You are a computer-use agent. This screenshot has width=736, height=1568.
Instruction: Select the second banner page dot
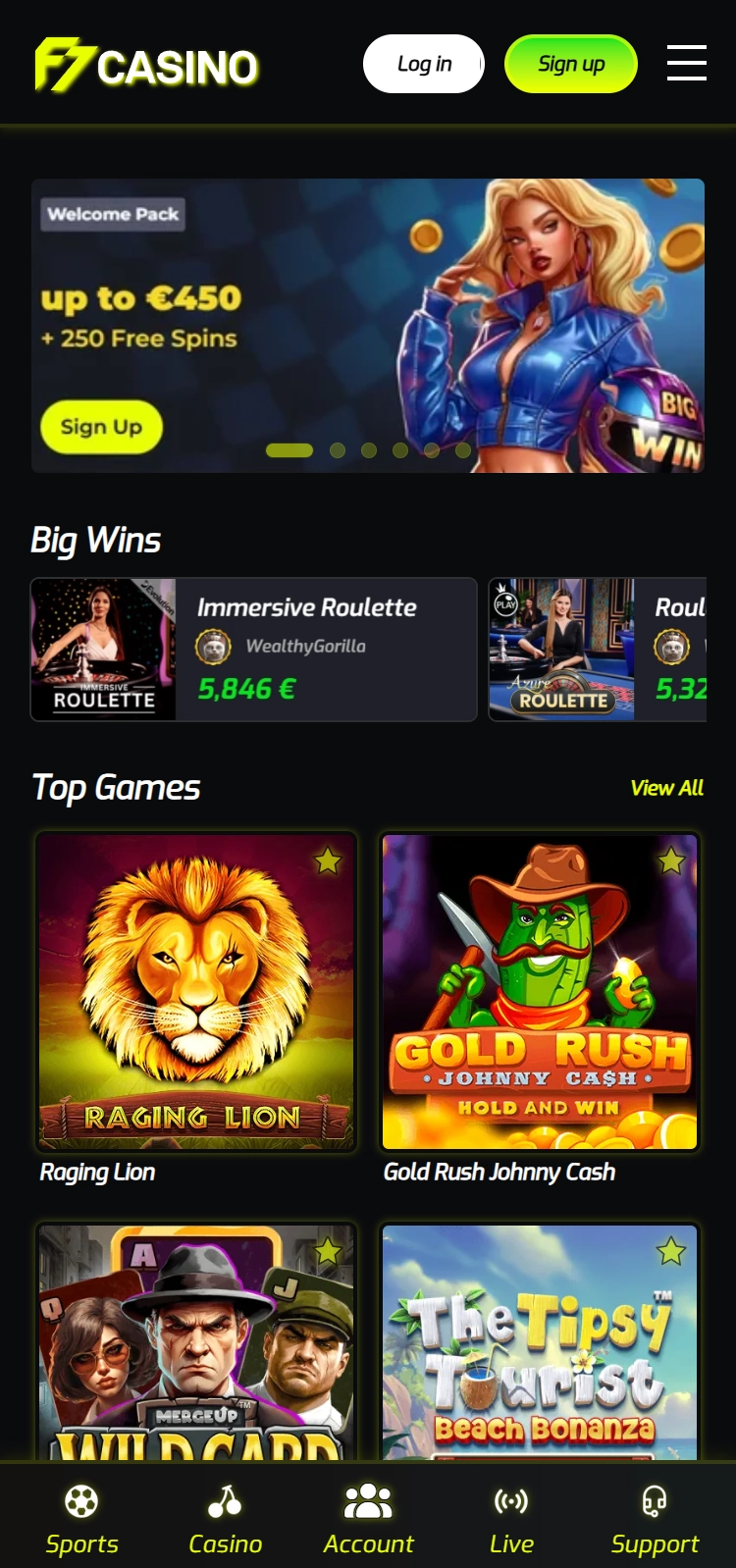[338, 450]
